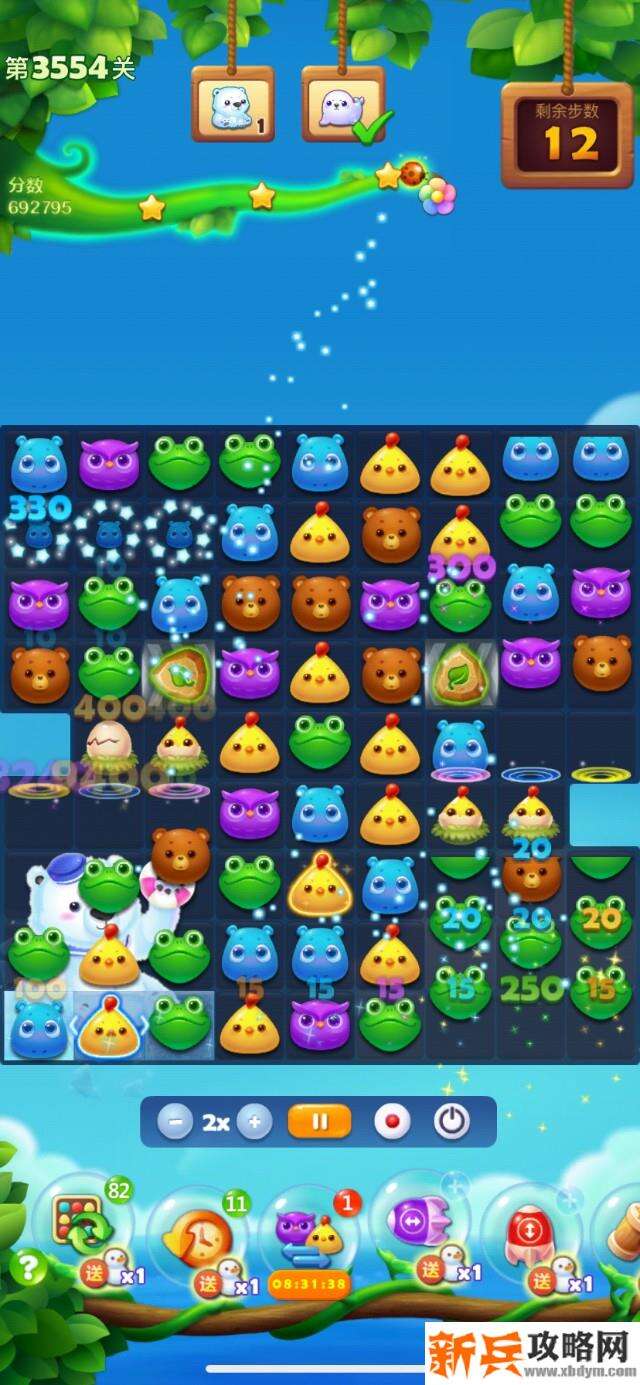Increase playback speed with plus button
The height and width of the screenshot is (1385, 640).
[254, 1122]
